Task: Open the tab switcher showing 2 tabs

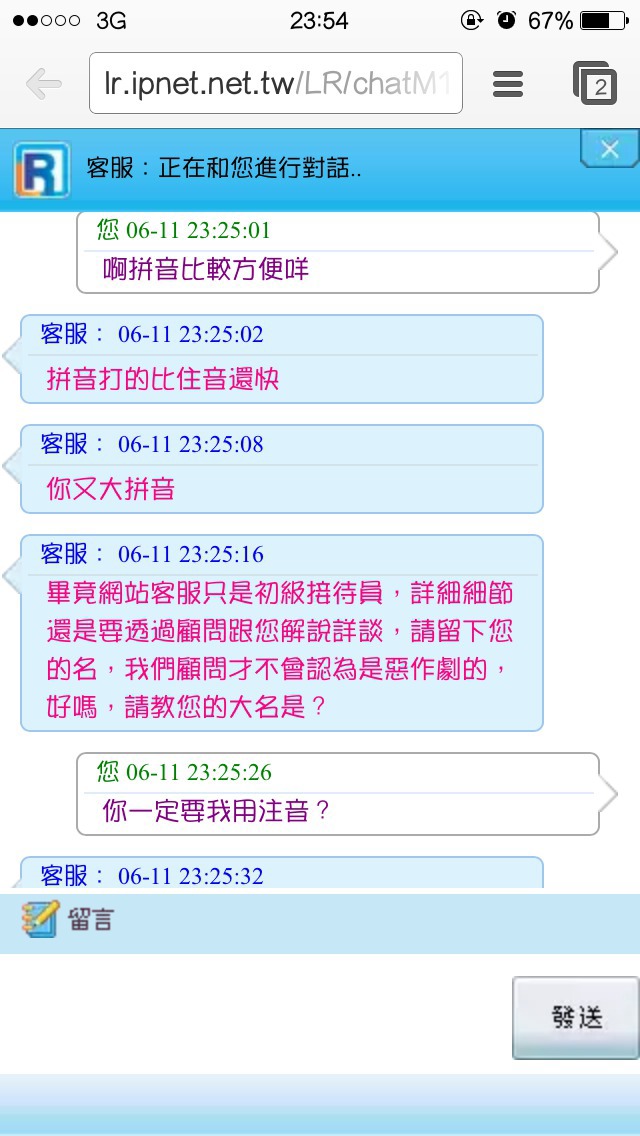Action: tap(594, 83)
